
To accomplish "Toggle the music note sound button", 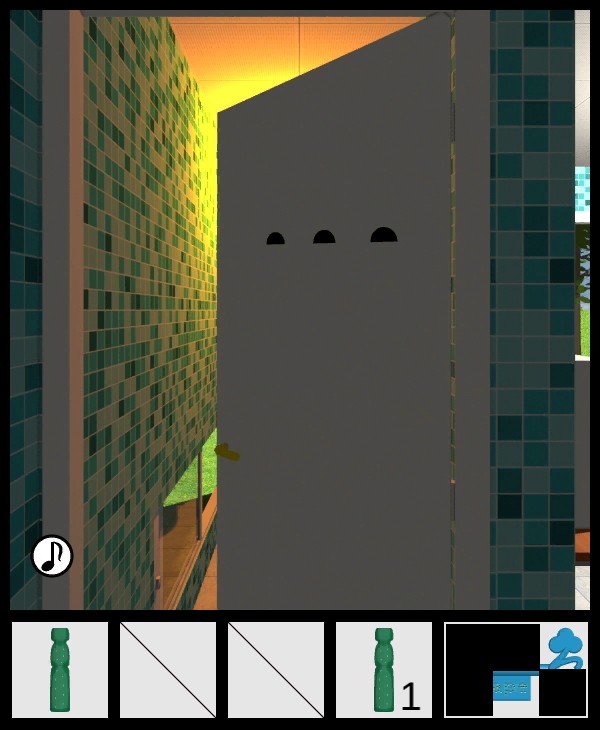I will 52,556.
